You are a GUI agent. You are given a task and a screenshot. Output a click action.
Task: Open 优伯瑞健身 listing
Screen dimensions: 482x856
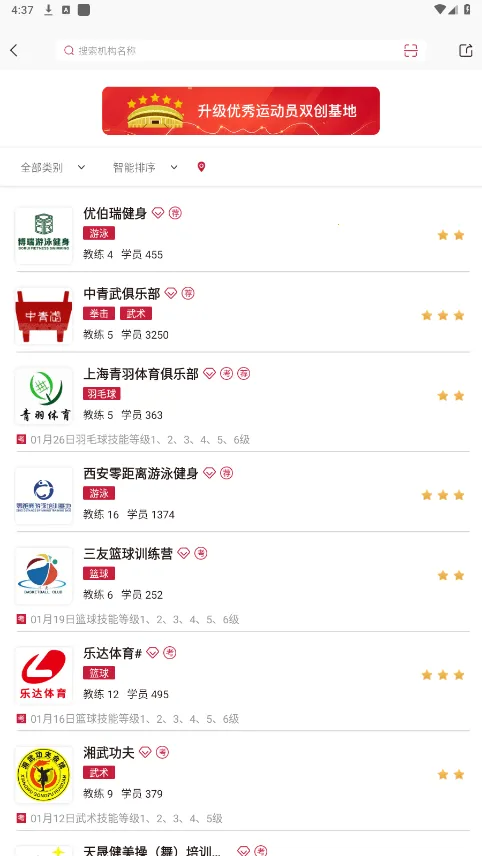tap(241, 235)
